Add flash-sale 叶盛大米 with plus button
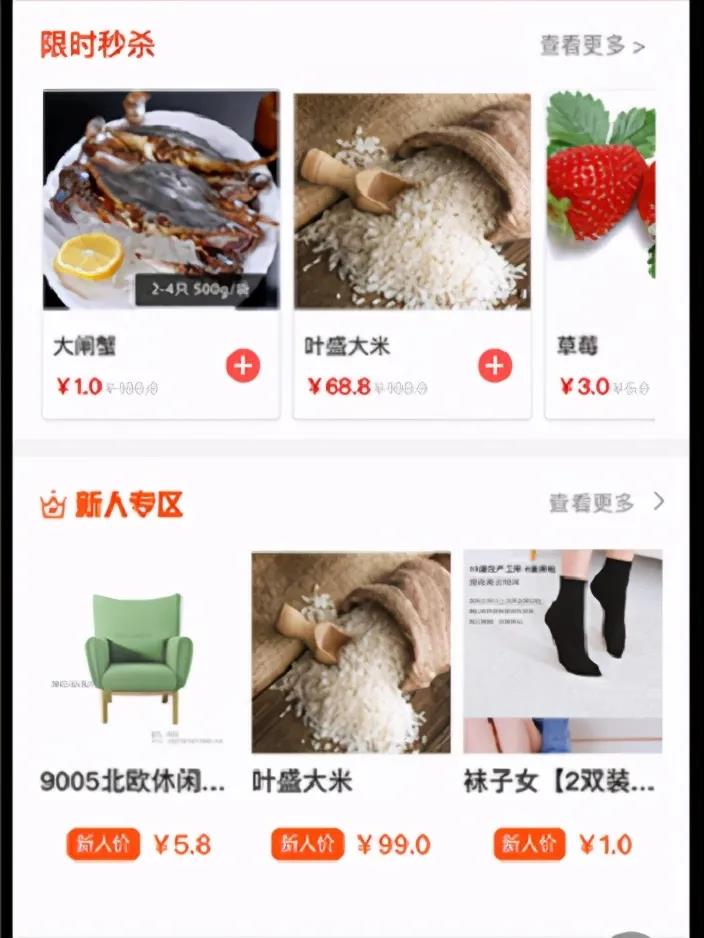 [495, 366]
